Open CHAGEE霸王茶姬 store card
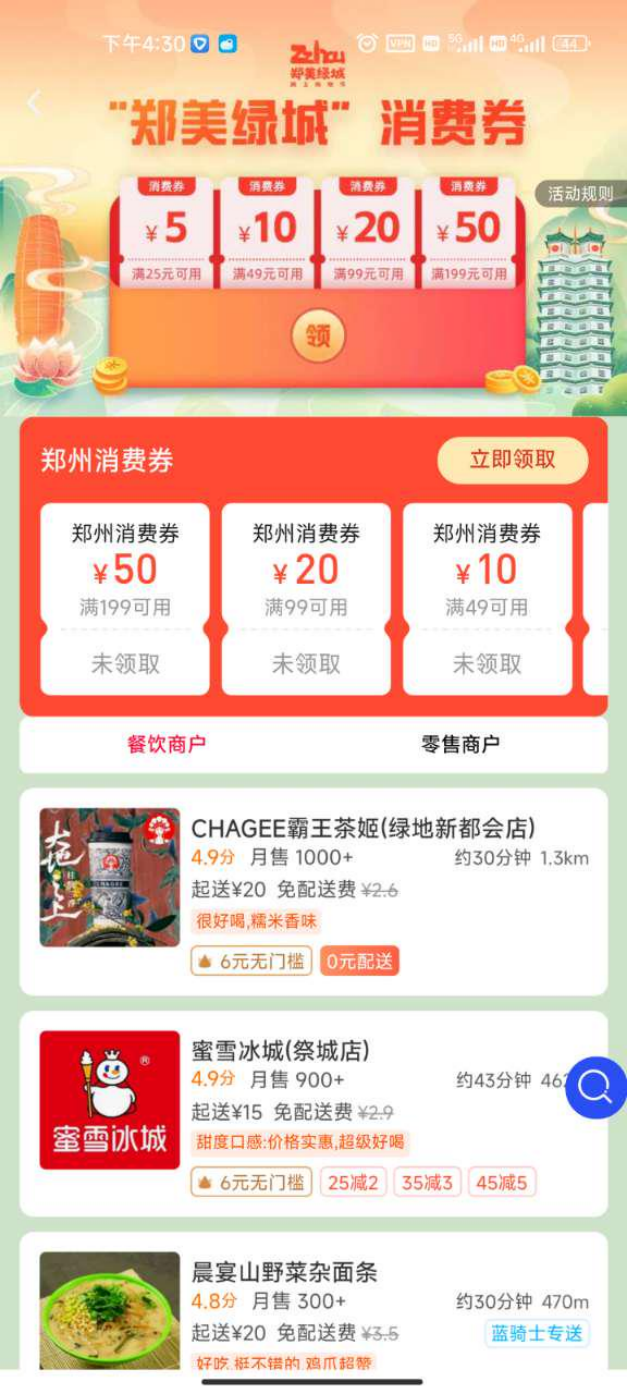This screenshot has height=1394, width=628. point(313,890)
